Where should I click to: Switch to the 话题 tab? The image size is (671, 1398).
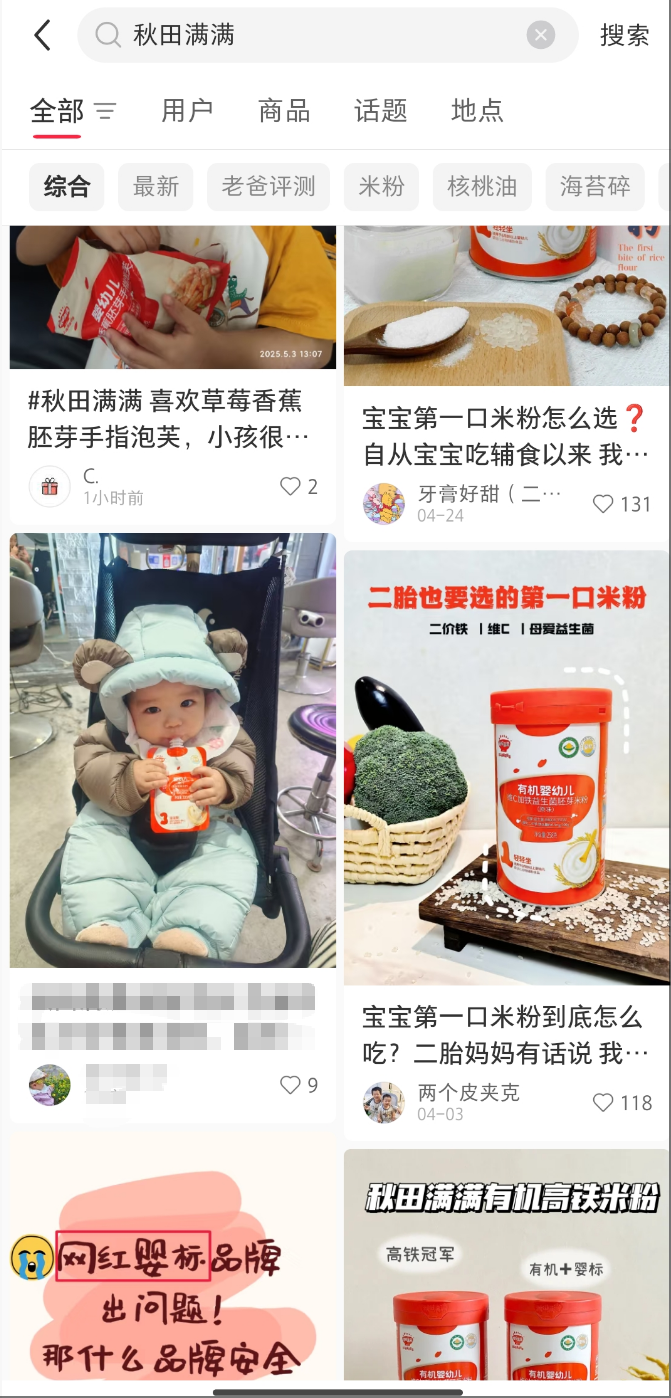(381, 110)
